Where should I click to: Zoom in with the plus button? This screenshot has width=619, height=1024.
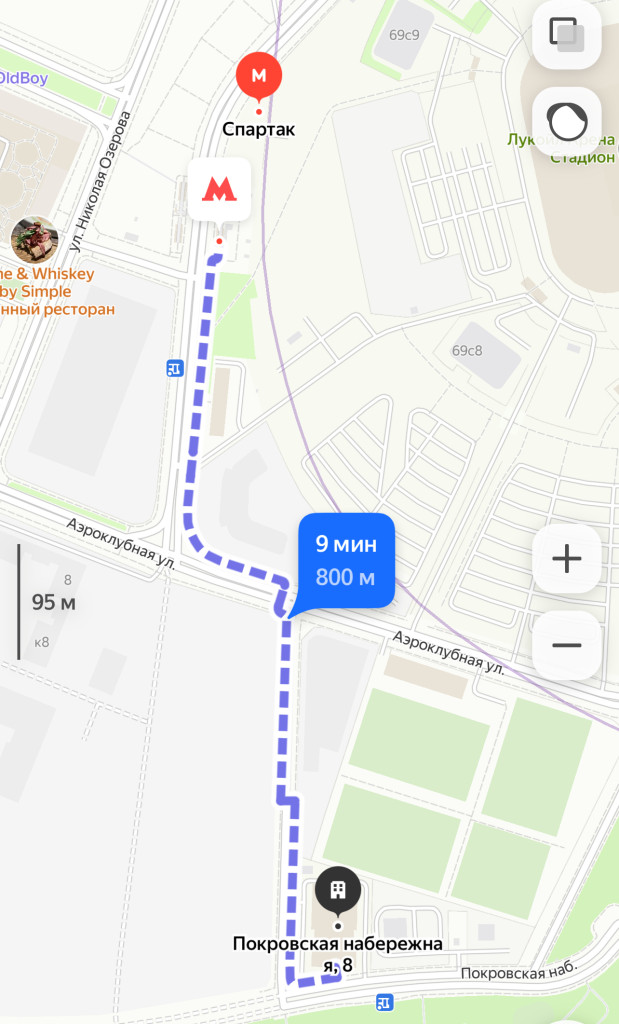pyautogui.click(x=566, y=559)
